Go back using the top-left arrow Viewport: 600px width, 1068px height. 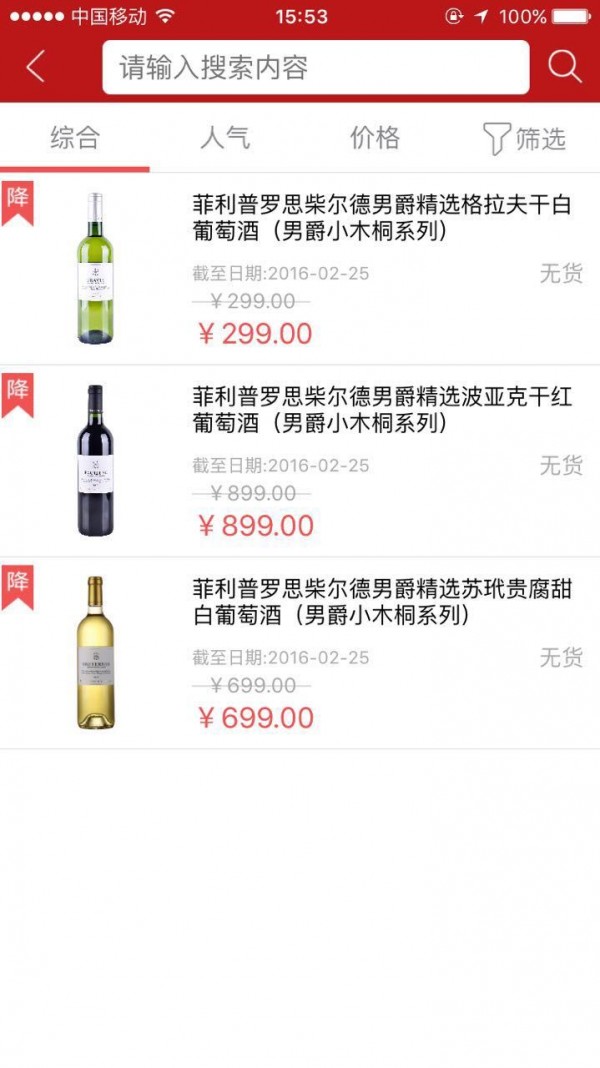[36, 67]
